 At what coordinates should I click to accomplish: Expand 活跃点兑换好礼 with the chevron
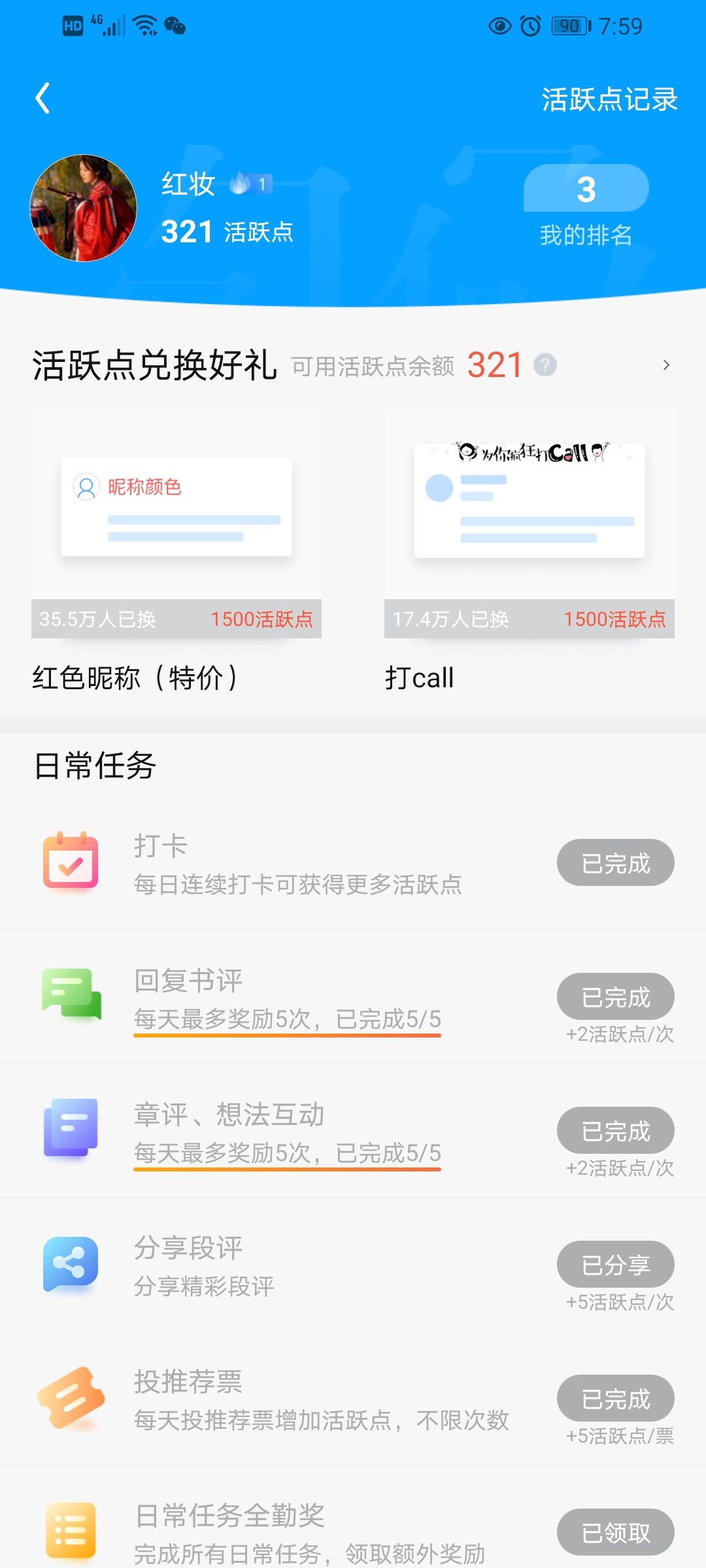[x=666, y=365]
